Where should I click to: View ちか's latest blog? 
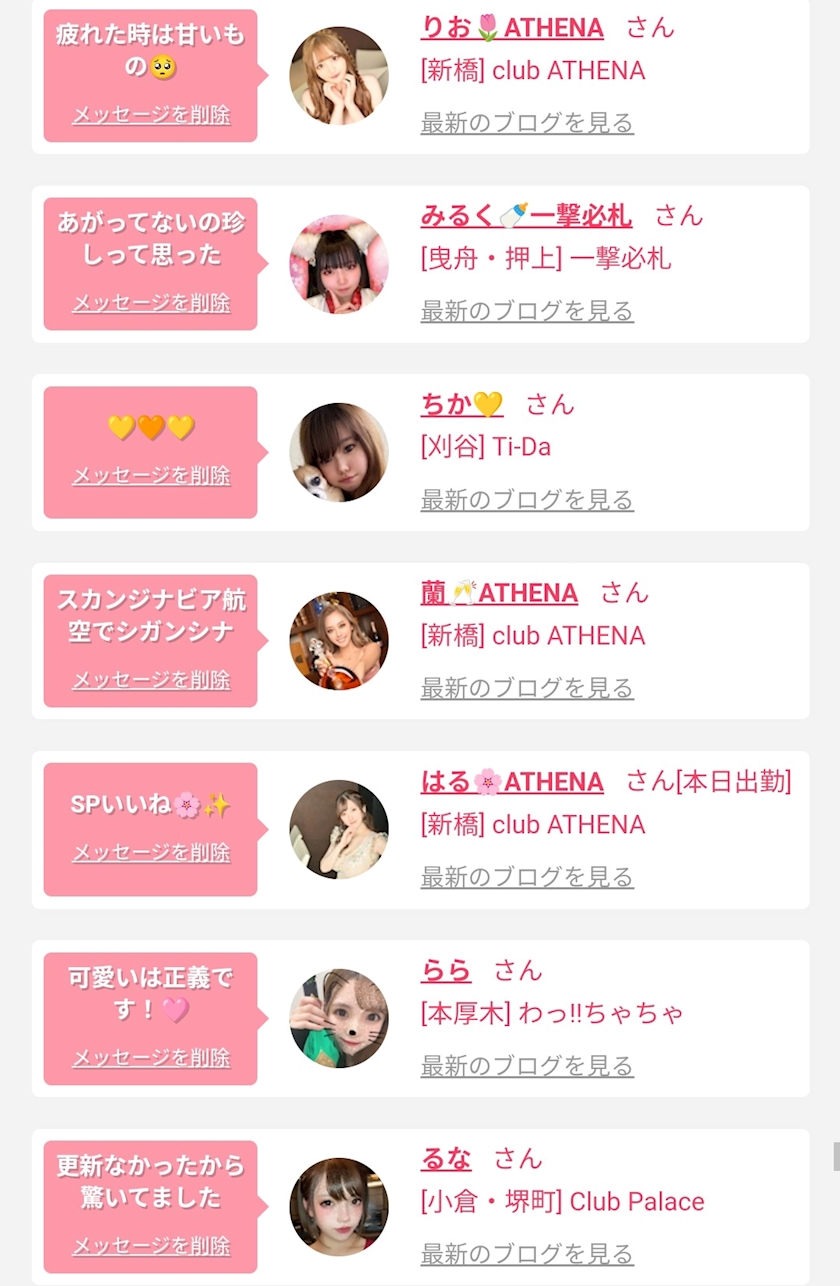(x=527, y=500)
